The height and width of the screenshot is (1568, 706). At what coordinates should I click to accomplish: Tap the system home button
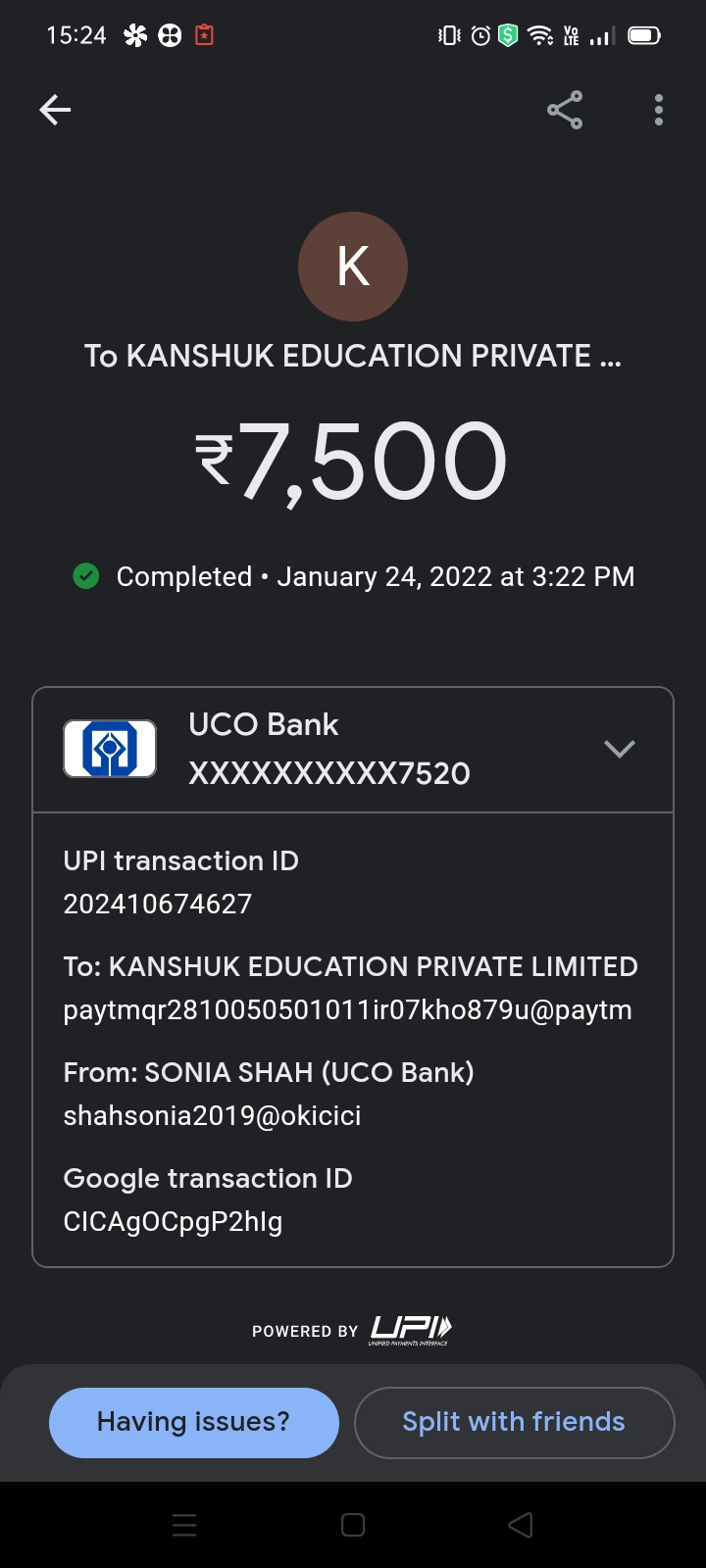click(353, 1525)
